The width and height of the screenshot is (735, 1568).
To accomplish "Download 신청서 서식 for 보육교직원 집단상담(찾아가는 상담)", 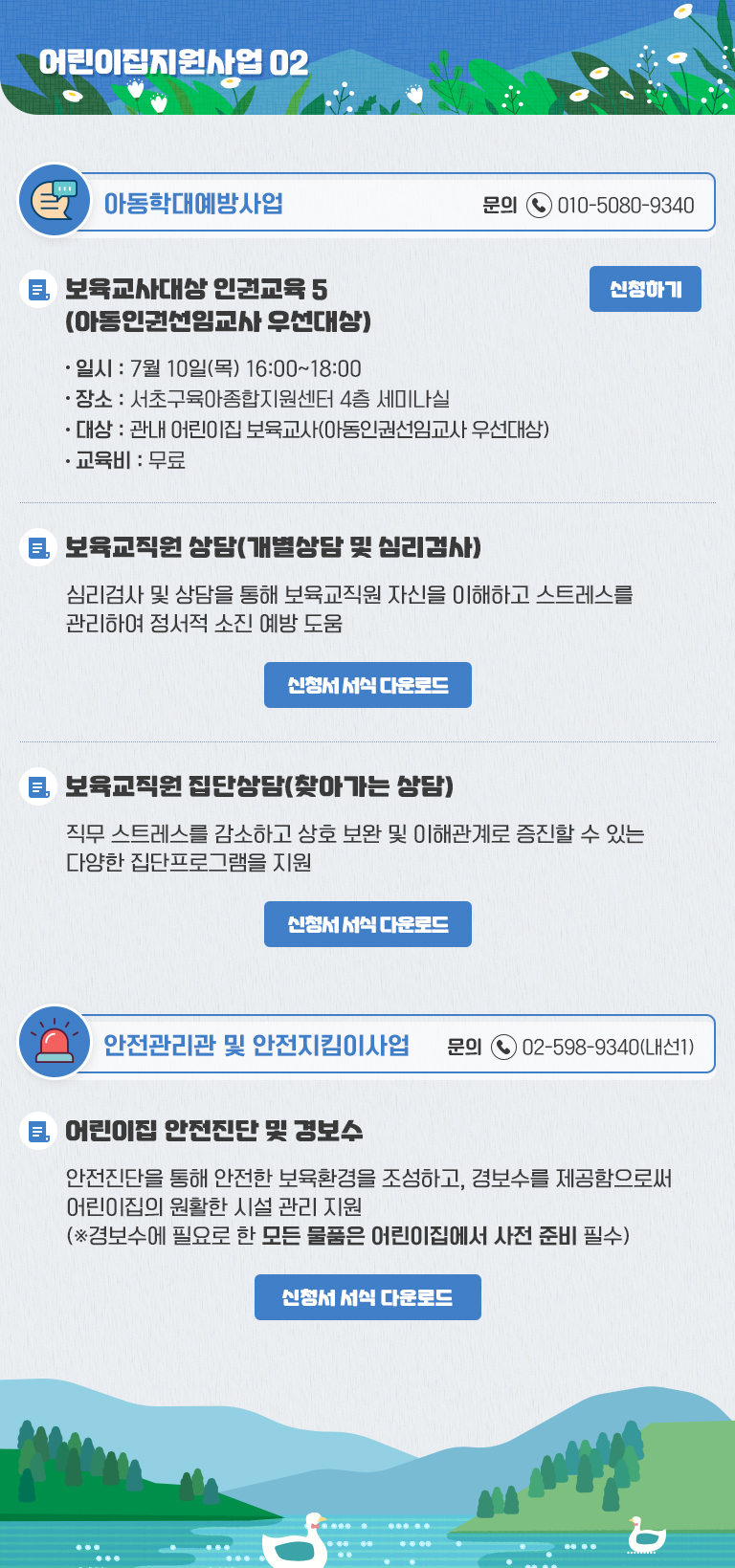I will [367, 924].
